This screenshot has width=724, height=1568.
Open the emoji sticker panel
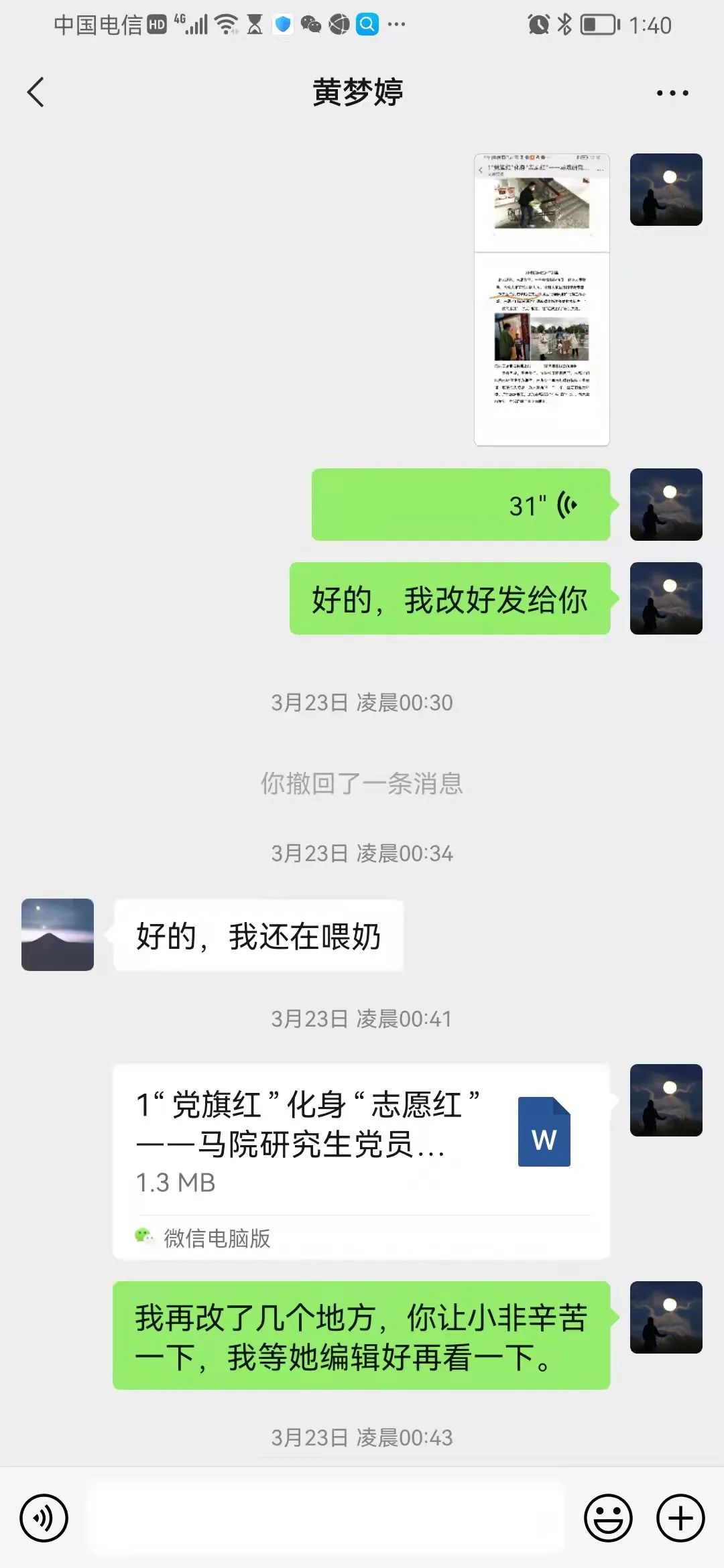tap(608, 1518)
